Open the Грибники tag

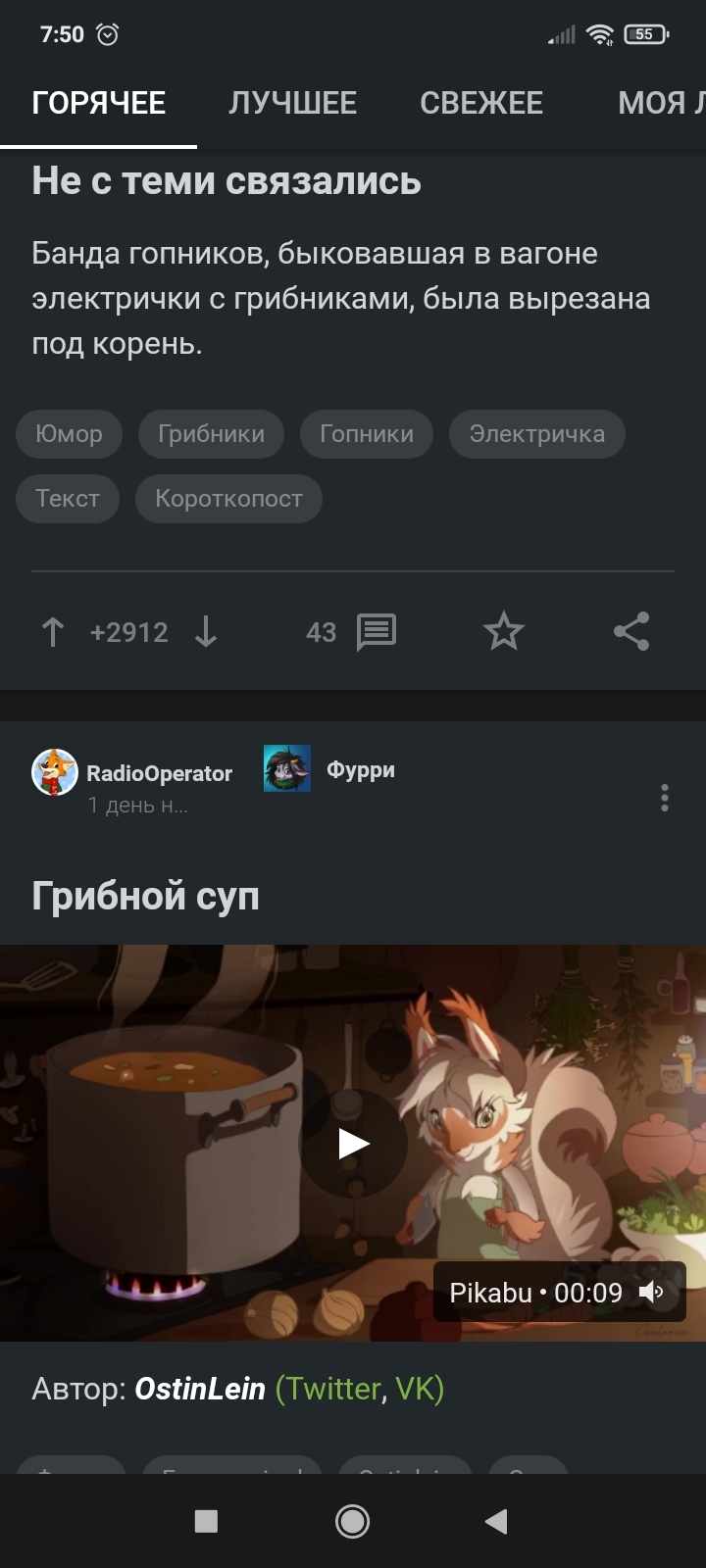211,434
